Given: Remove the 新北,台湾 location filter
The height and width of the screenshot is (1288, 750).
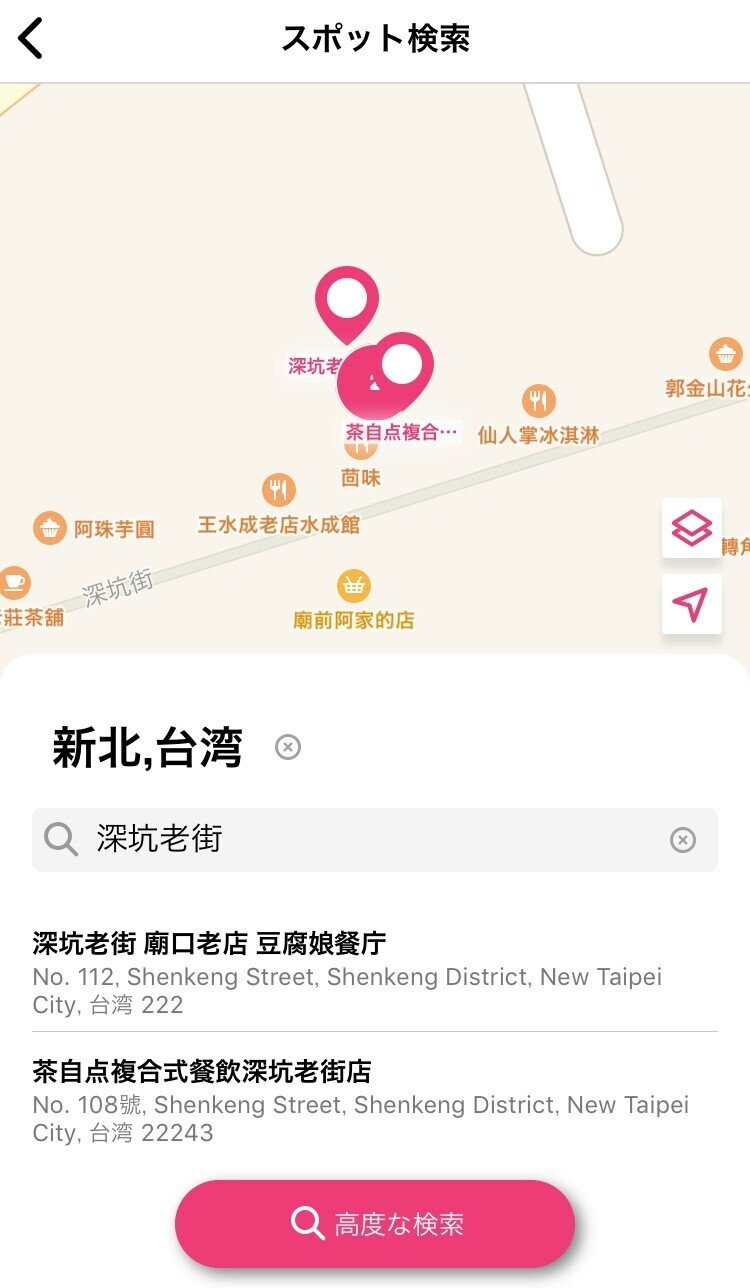Looking at the screenshot, I should tap(287, 746).
